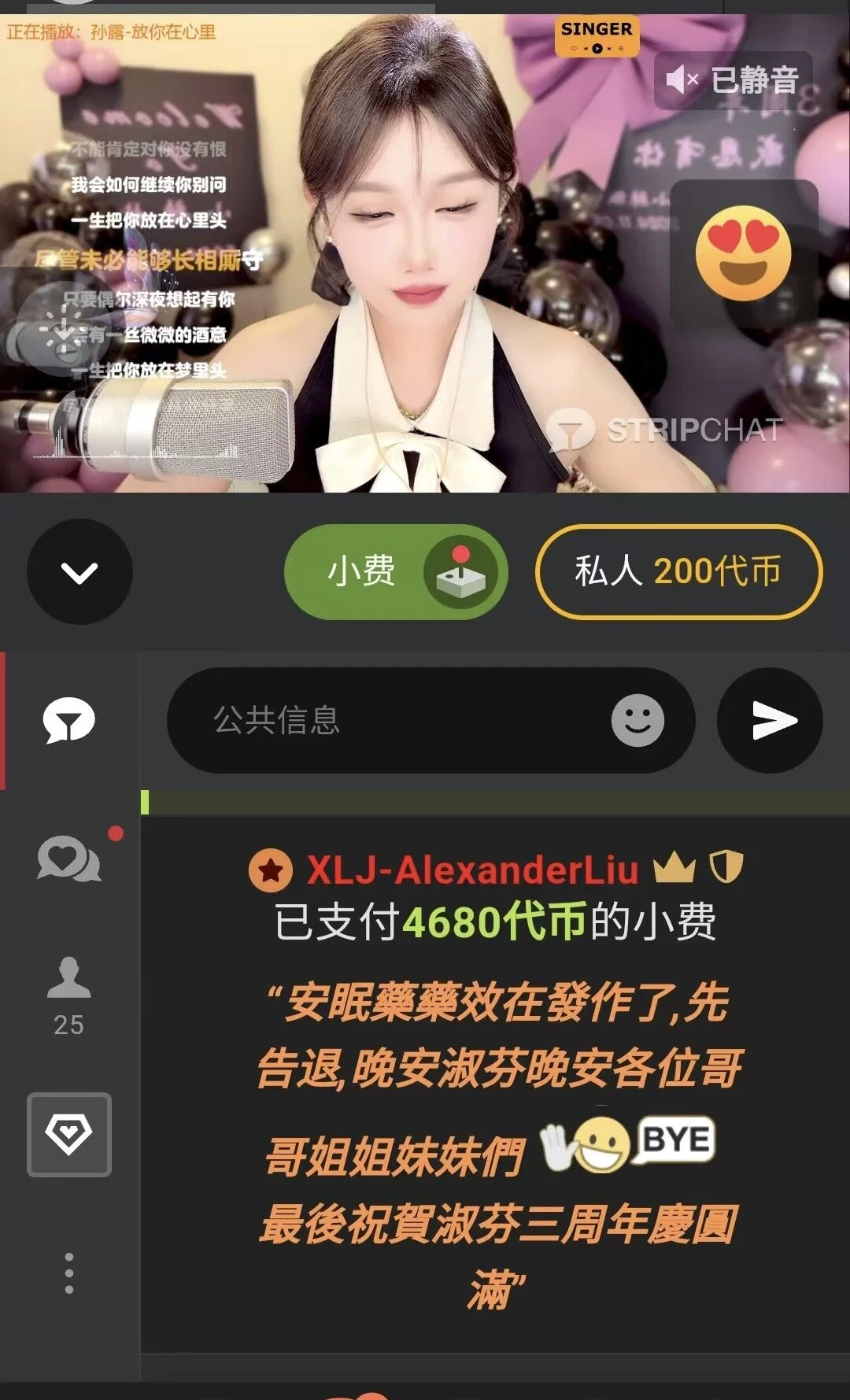Tap the heart-eyes emoji reaction
The image size is (850, 1400).
coord(743,253)
